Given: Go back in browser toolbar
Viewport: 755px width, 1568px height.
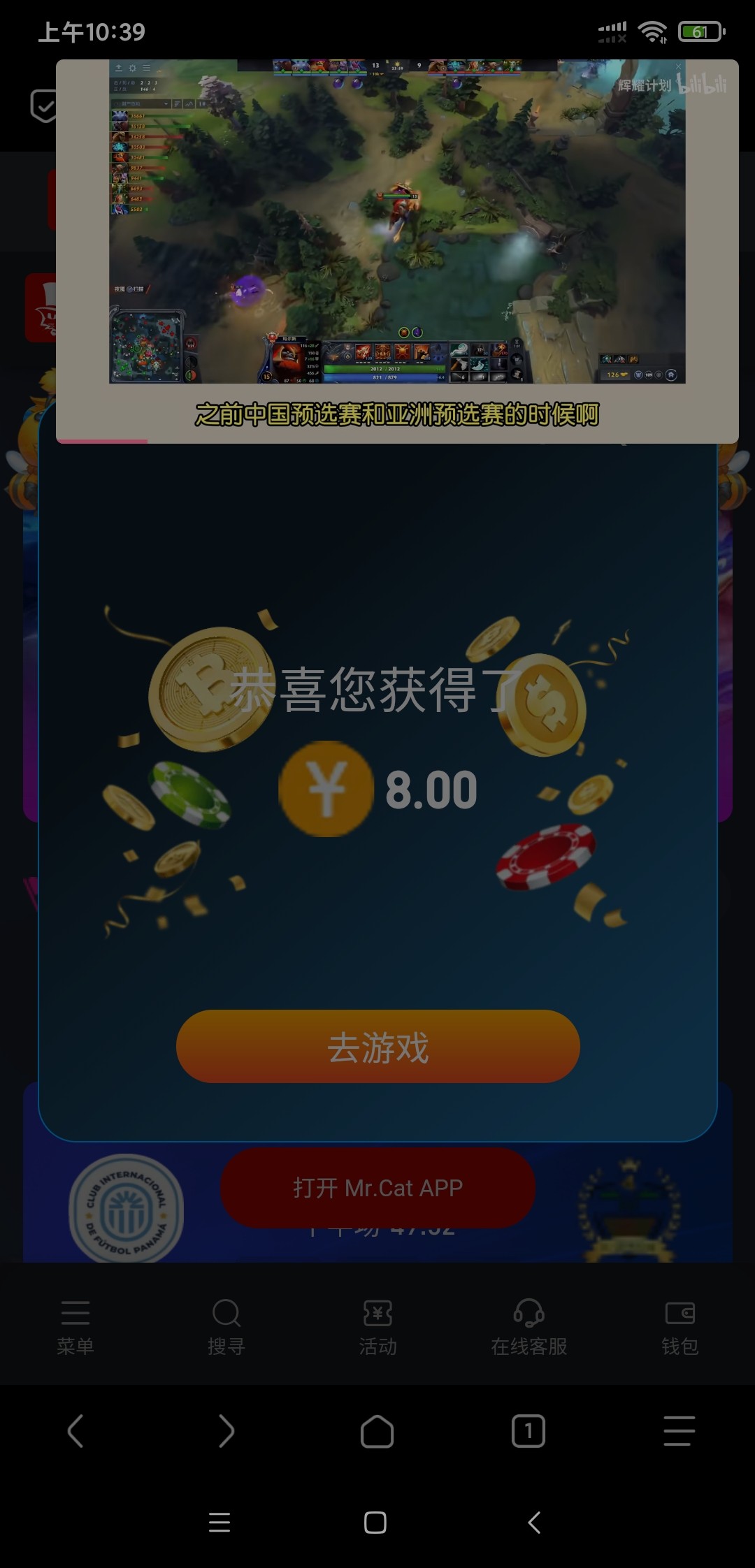Looking at the screenshot, I should tap(75, 1431).
